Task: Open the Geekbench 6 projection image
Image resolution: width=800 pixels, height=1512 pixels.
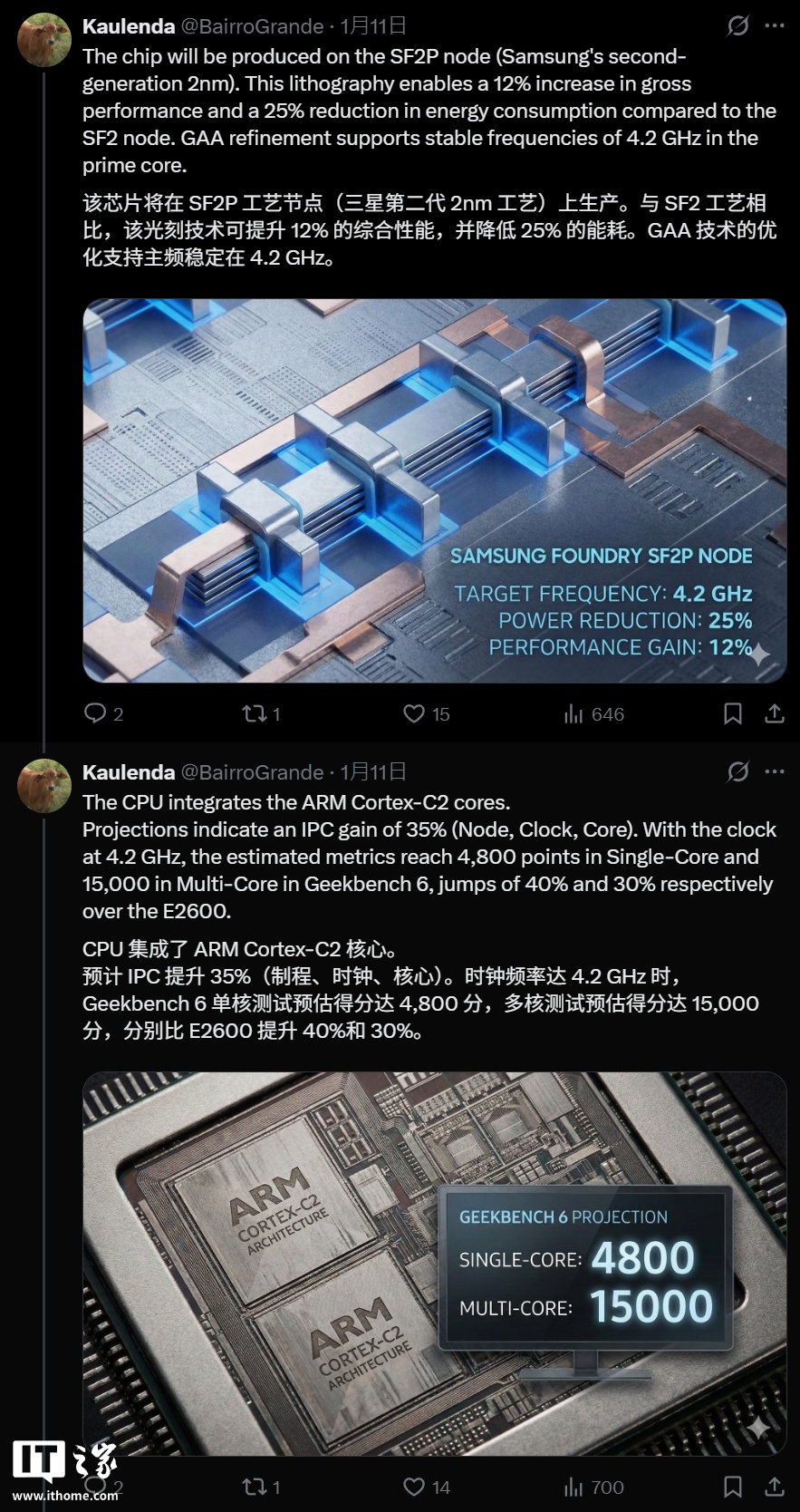Action: [x=434, y=1260]
